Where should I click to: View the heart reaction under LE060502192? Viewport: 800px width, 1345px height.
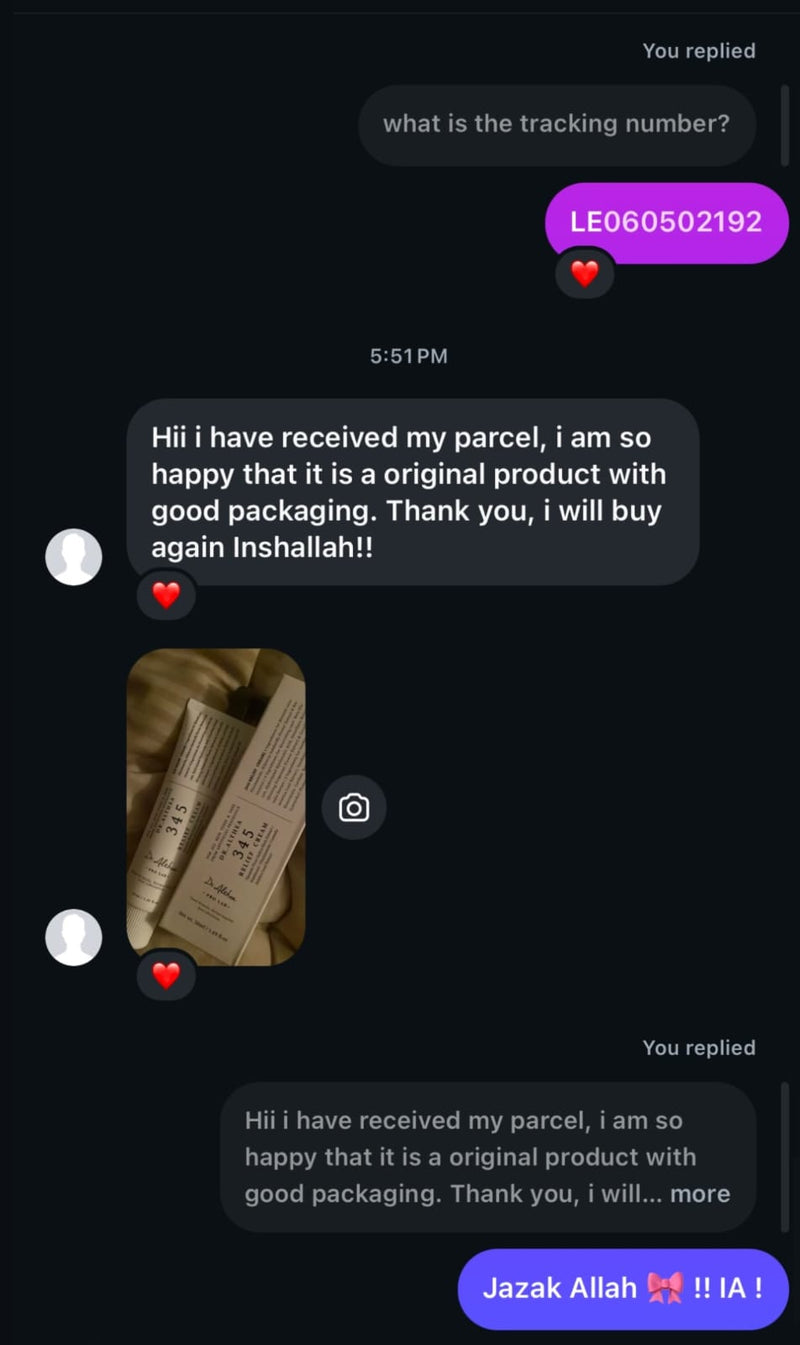point(584,272)
